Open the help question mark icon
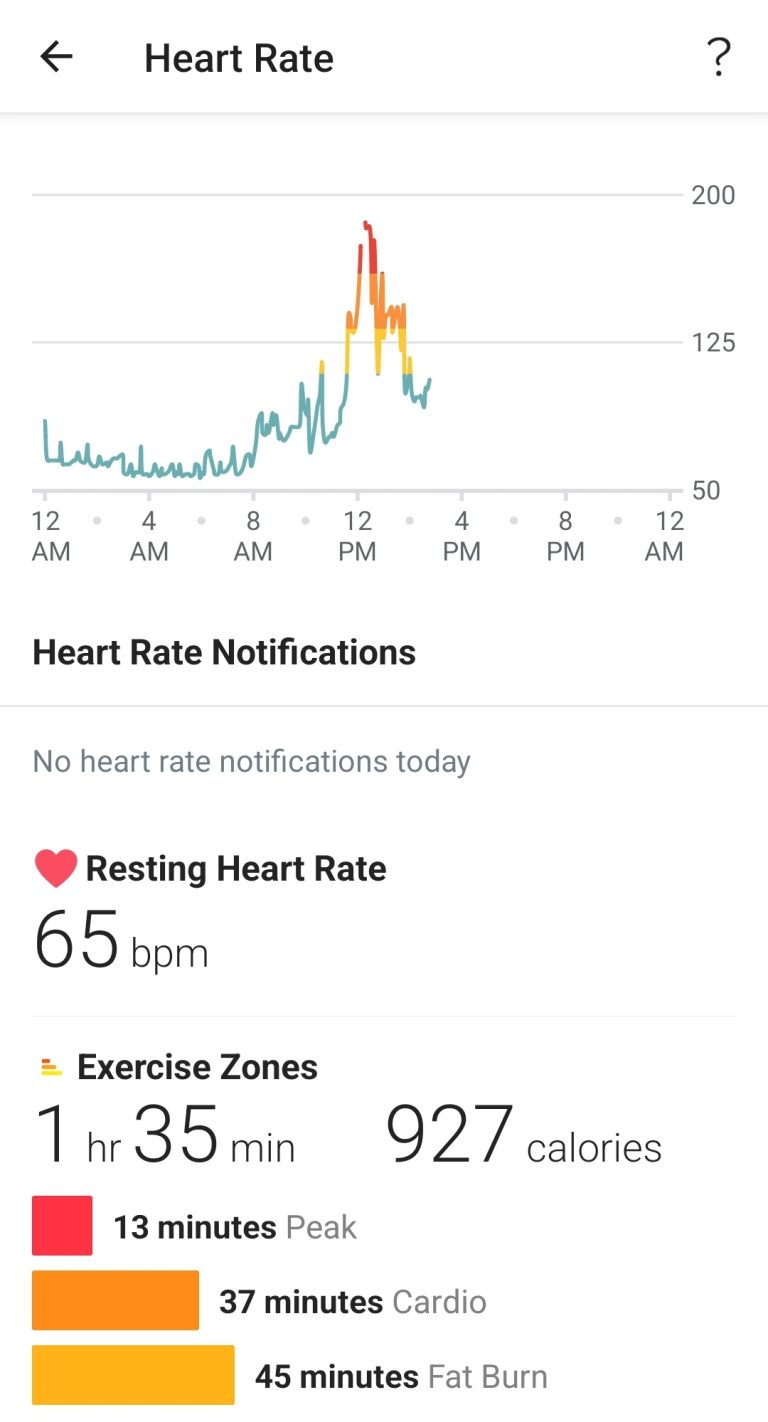Viewport: 768px width, 1422px height. click(x=718, y=58)
